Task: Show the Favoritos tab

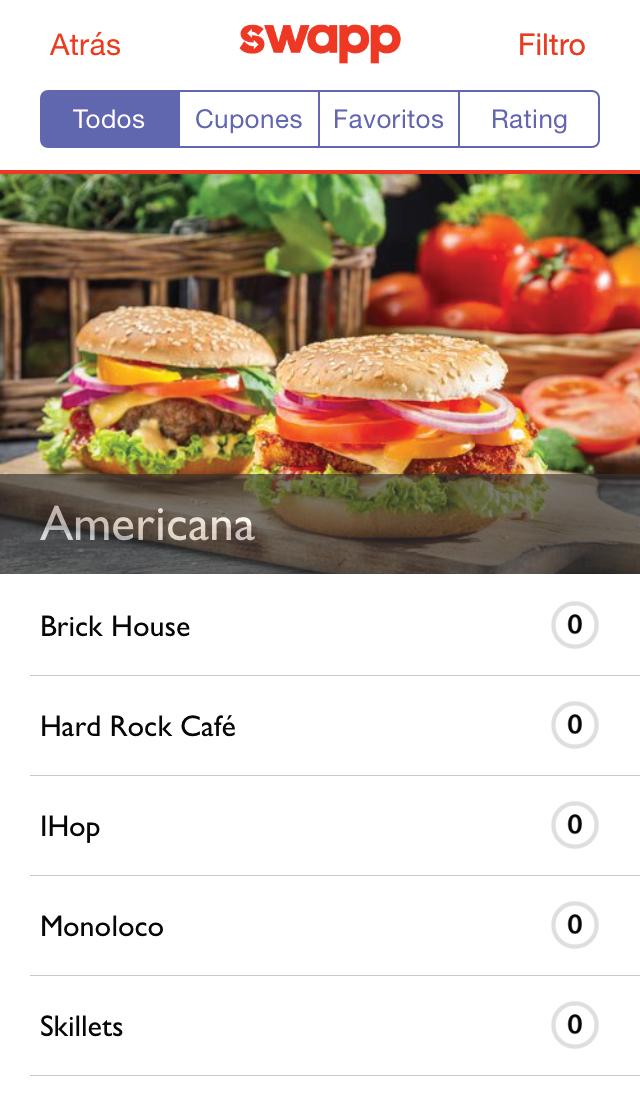Action: click(x=388, y=120)
